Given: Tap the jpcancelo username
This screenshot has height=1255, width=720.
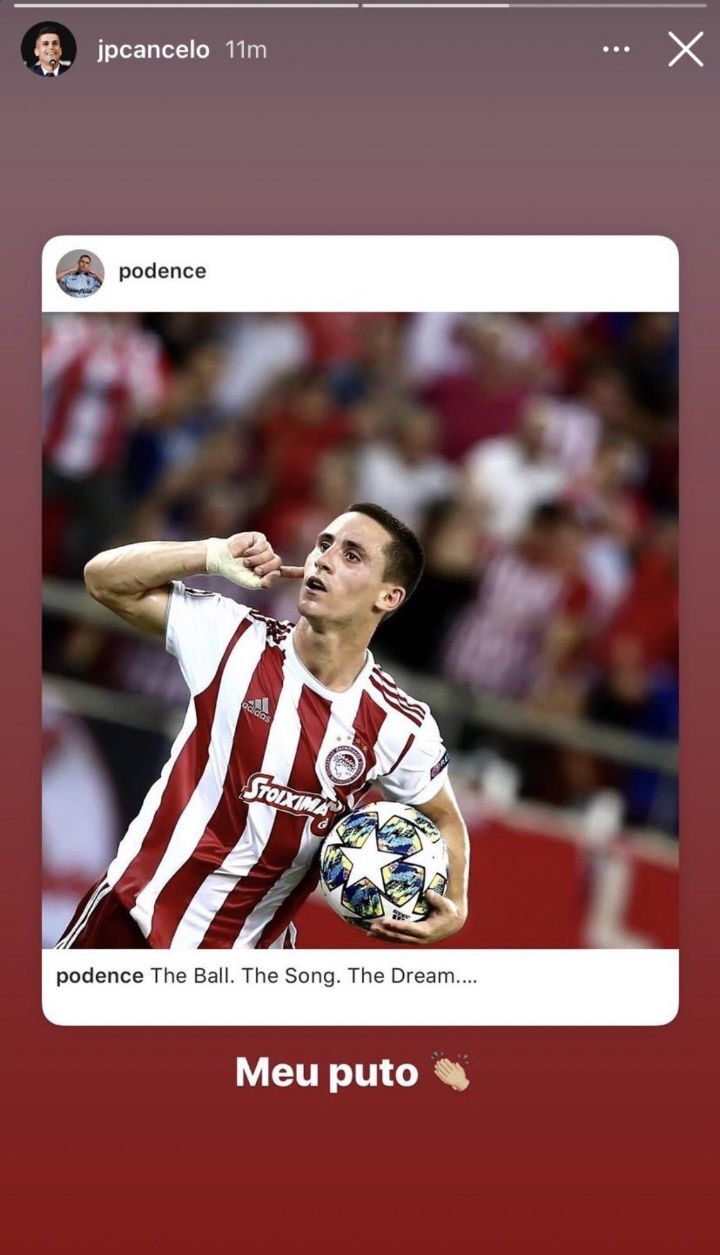Looking at the screenshot, I should click(x=153, y=50).
